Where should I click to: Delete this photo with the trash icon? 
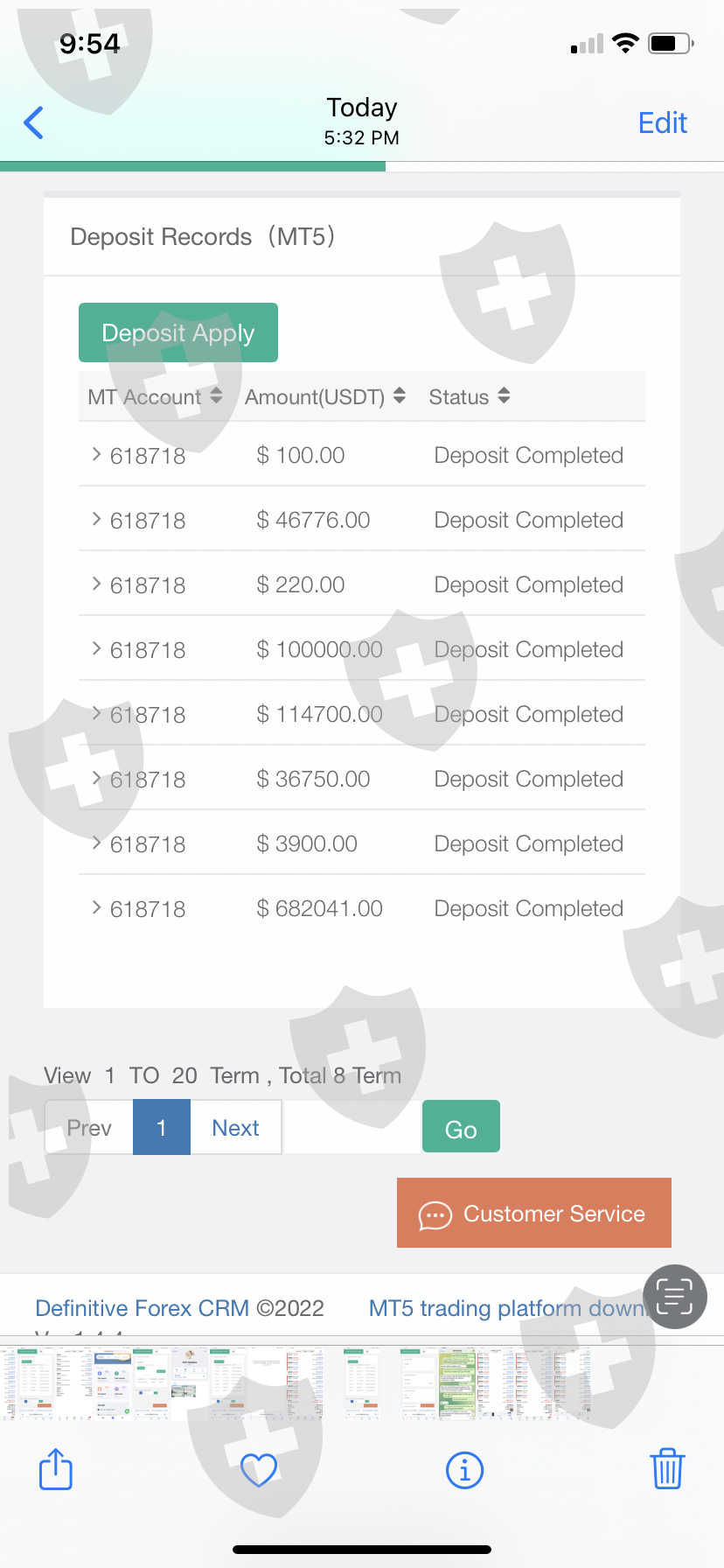tap(667, 1469)
